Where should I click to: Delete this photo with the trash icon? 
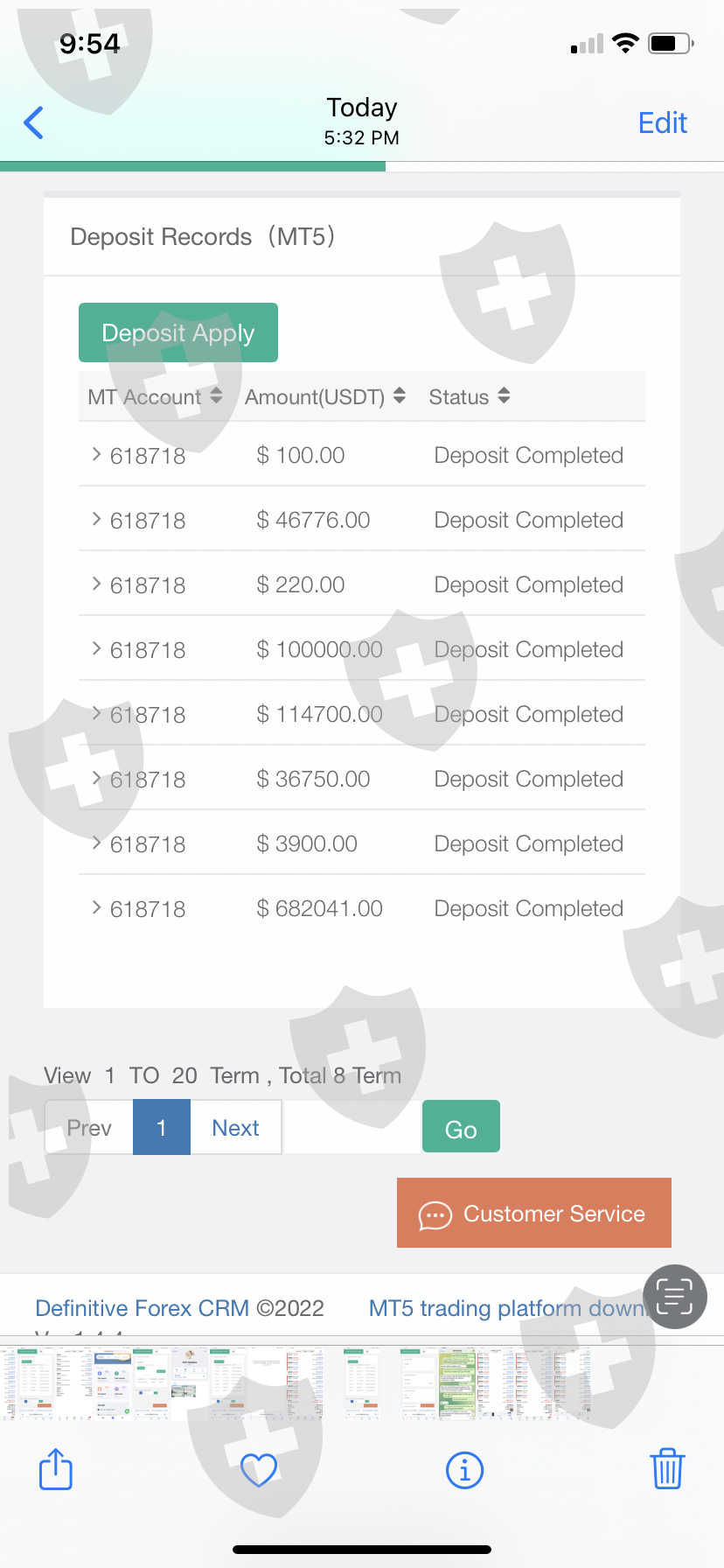tap(667, 1469)
